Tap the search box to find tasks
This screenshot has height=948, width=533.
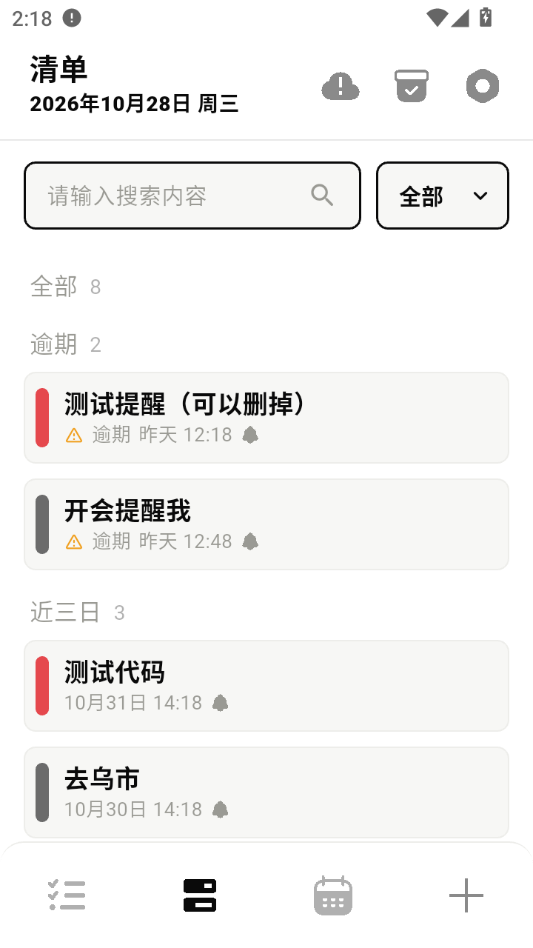pyautogui.click(x=192, y=195)
